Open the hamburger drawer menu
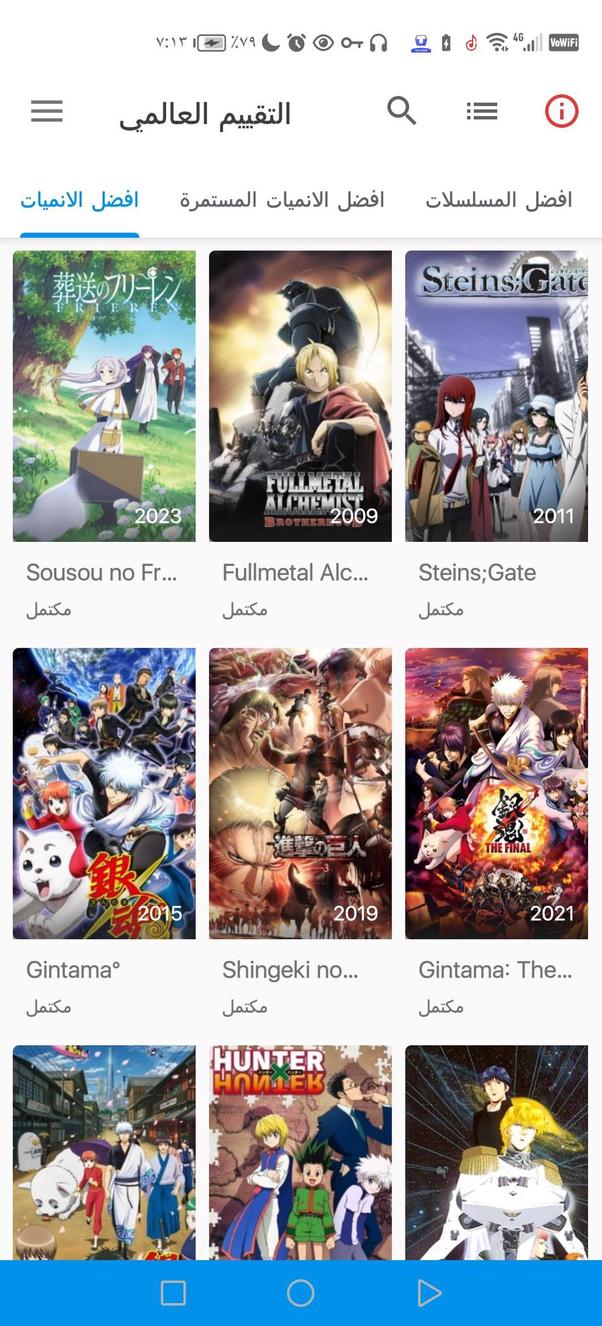 (47, 111)
